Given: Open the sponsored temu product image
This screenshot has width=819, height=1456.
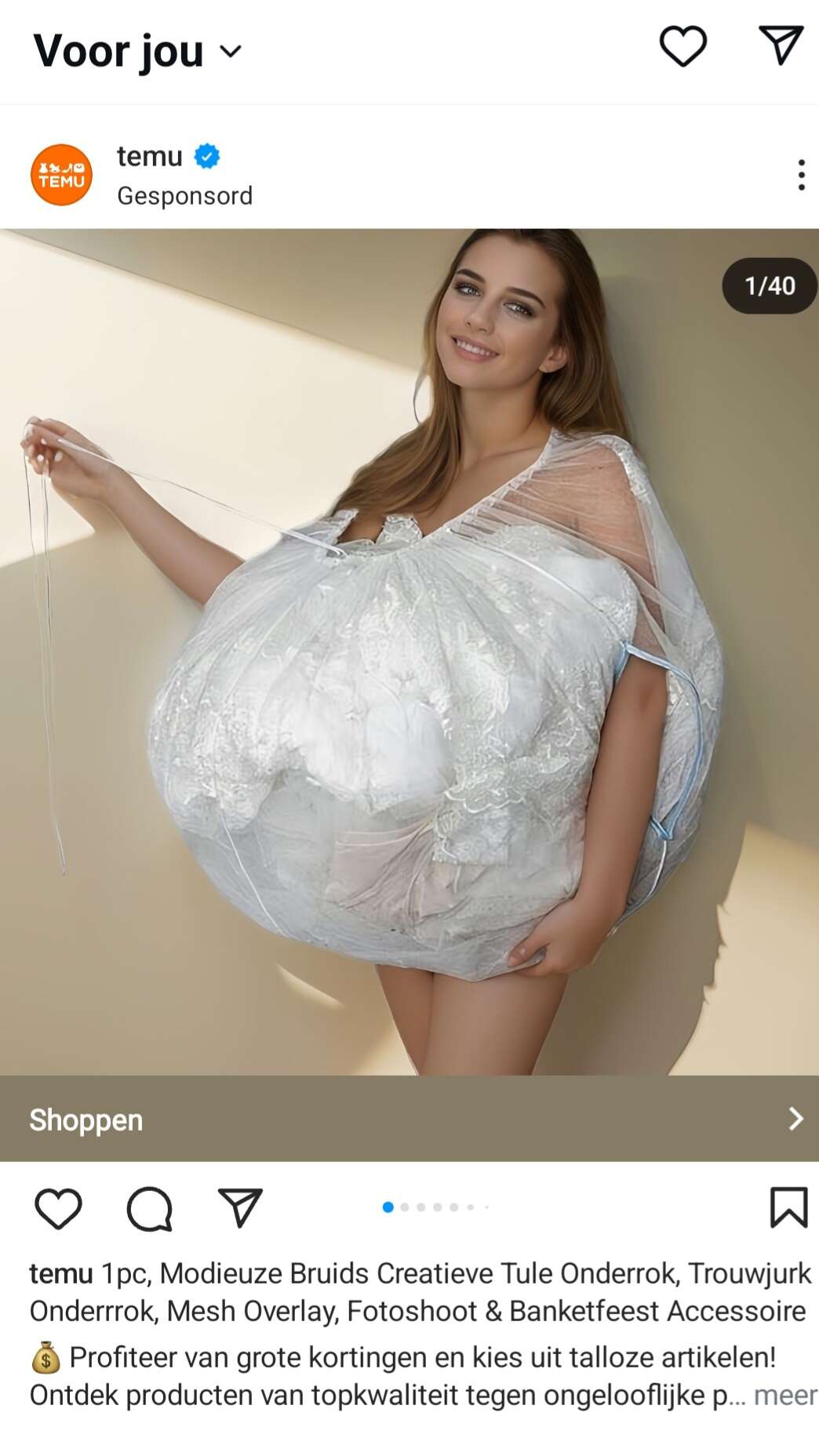Looking at the screenshot, I should click(409, 652).
